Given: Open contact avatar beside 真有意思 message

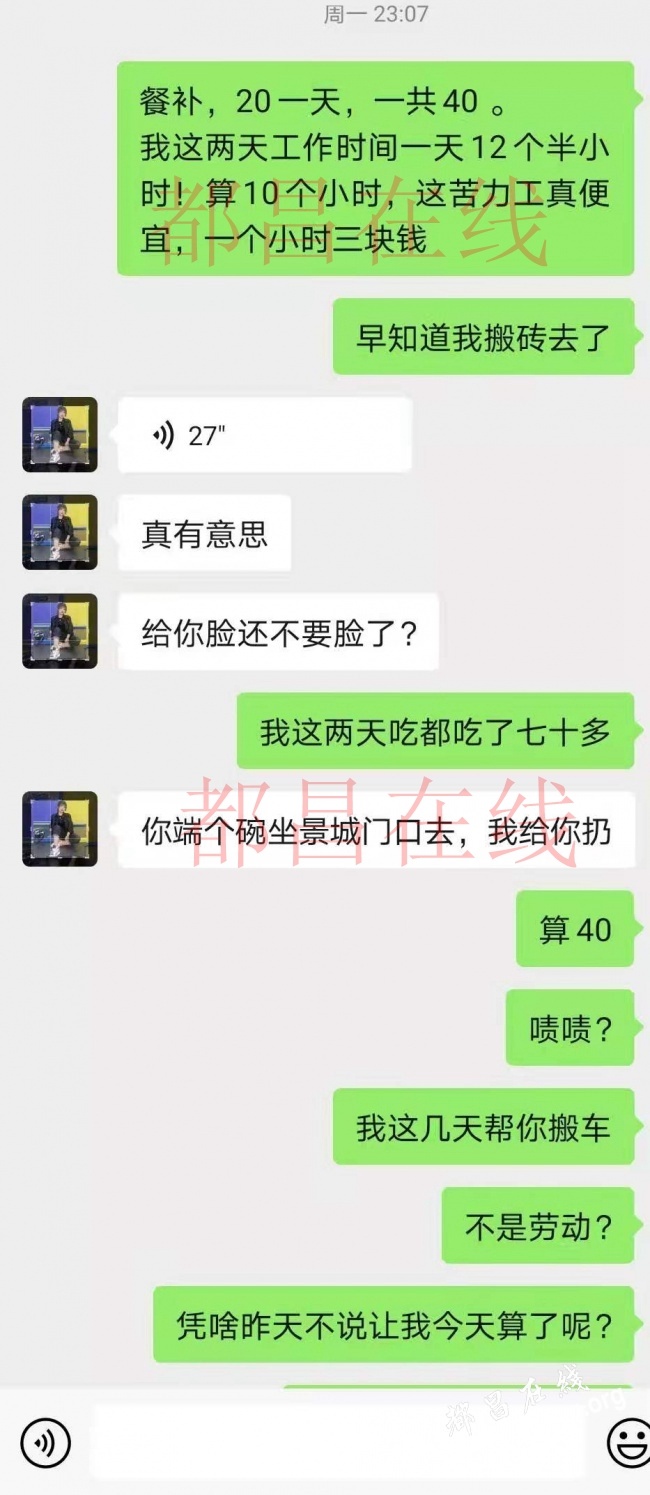Looking at the screenshot, I should (x=60, y=533).
